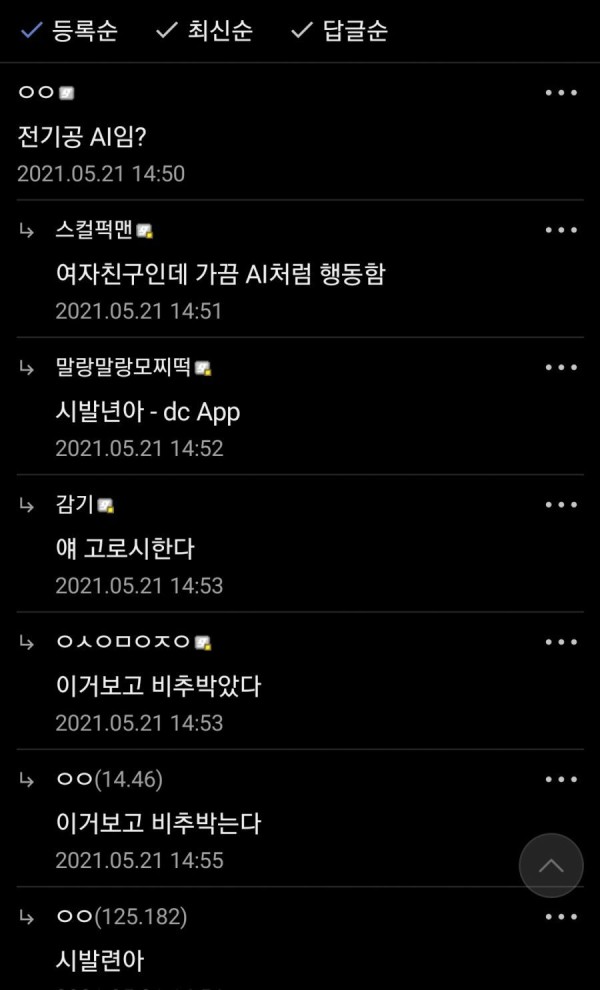The width and height of the screenshot is (600, 990).
Task: Jump back to top with the arrow button
Action: point(551,865)
